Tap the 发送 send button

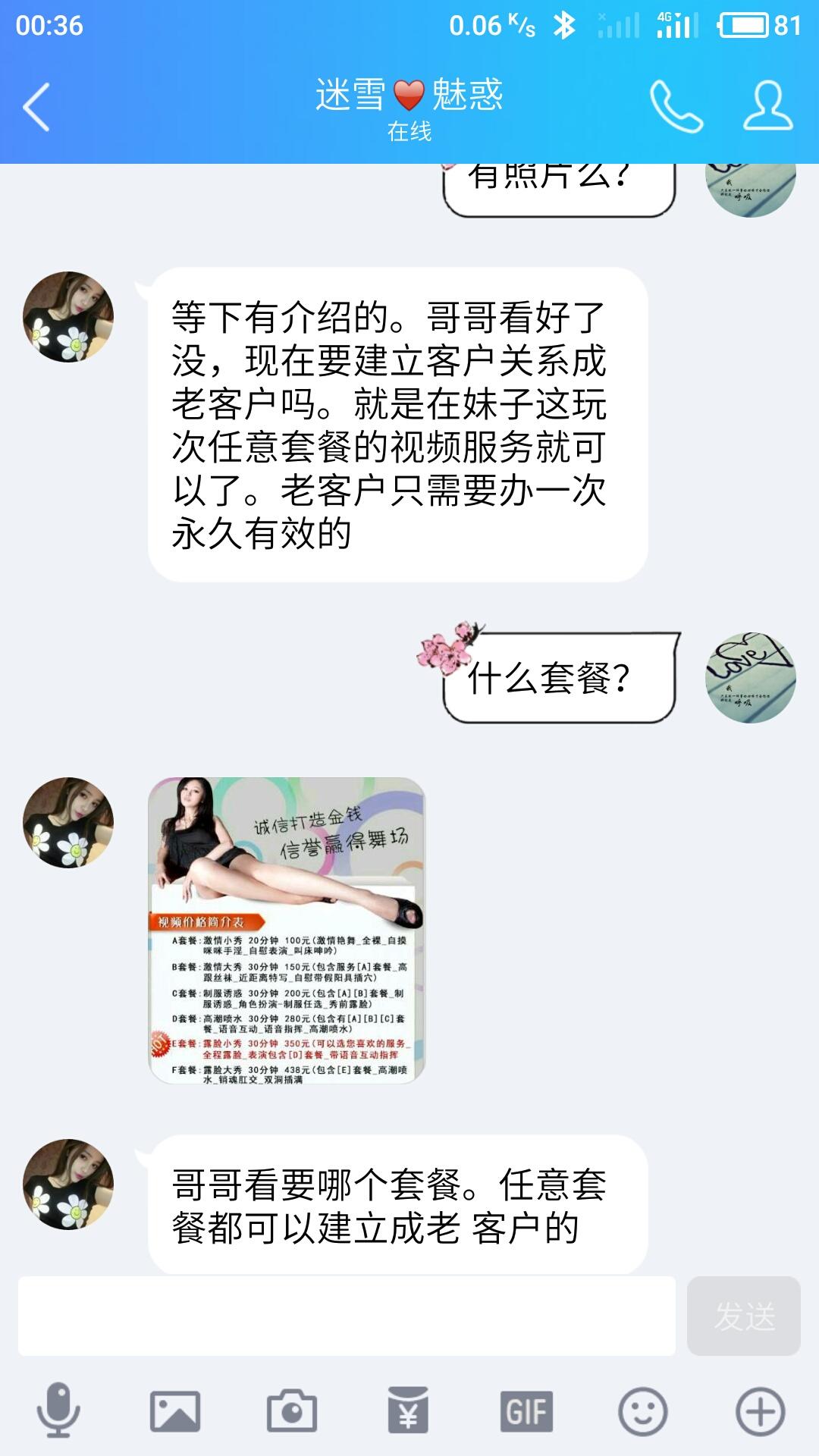[x=743, y=1316]
